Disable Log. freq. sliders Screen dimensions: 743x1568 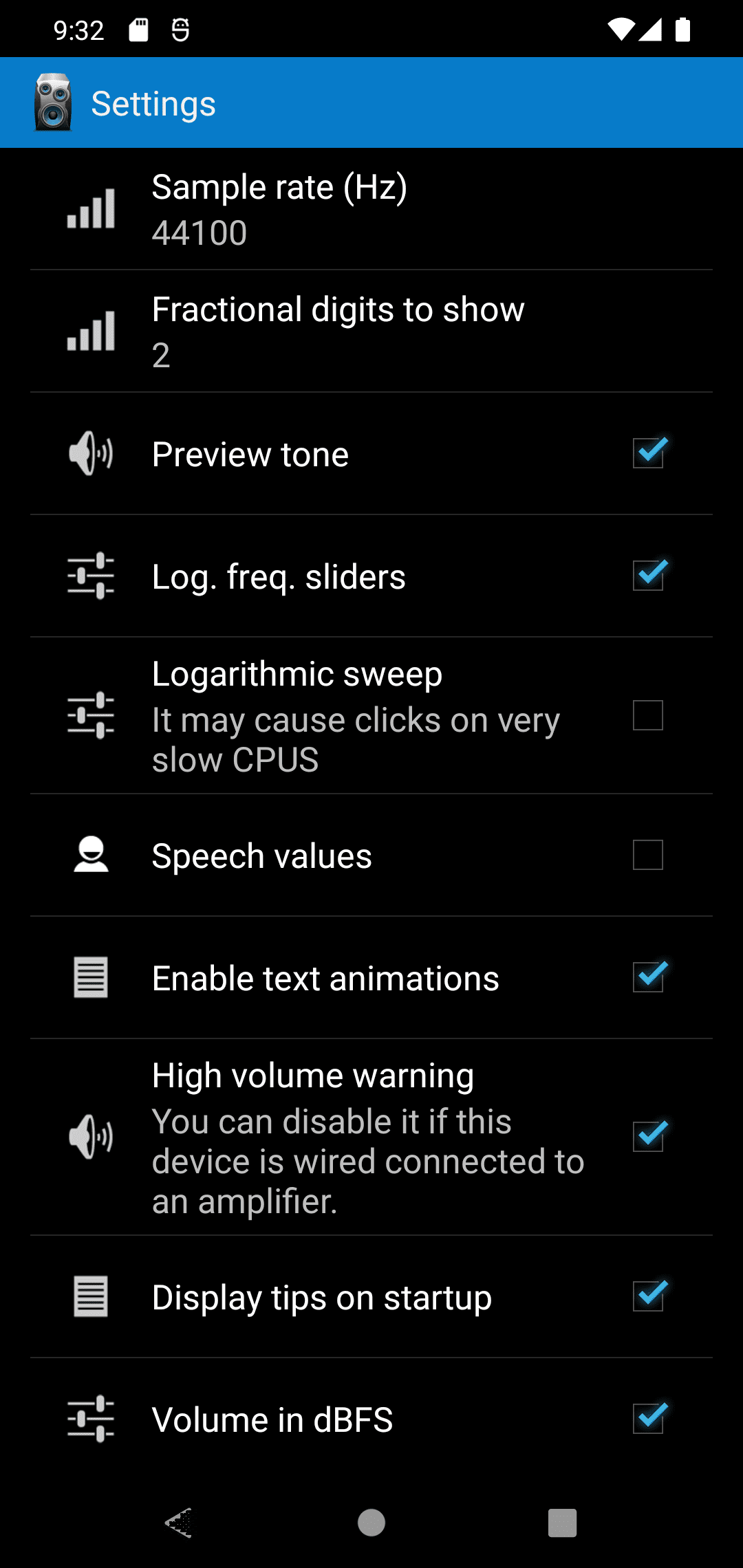[648, 576]
